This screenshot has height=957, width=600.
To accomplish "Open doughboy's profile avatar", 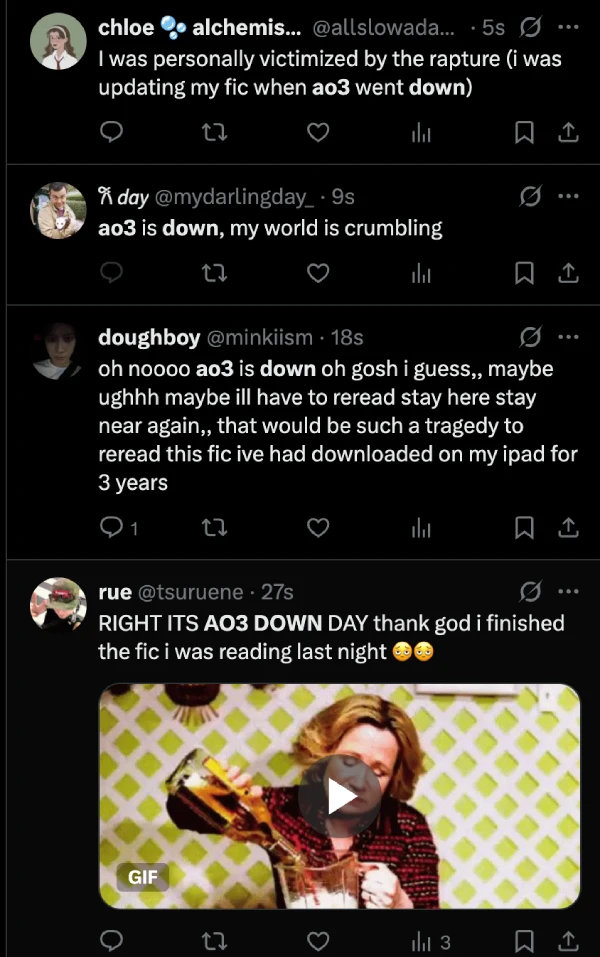I will click(58, 351).
